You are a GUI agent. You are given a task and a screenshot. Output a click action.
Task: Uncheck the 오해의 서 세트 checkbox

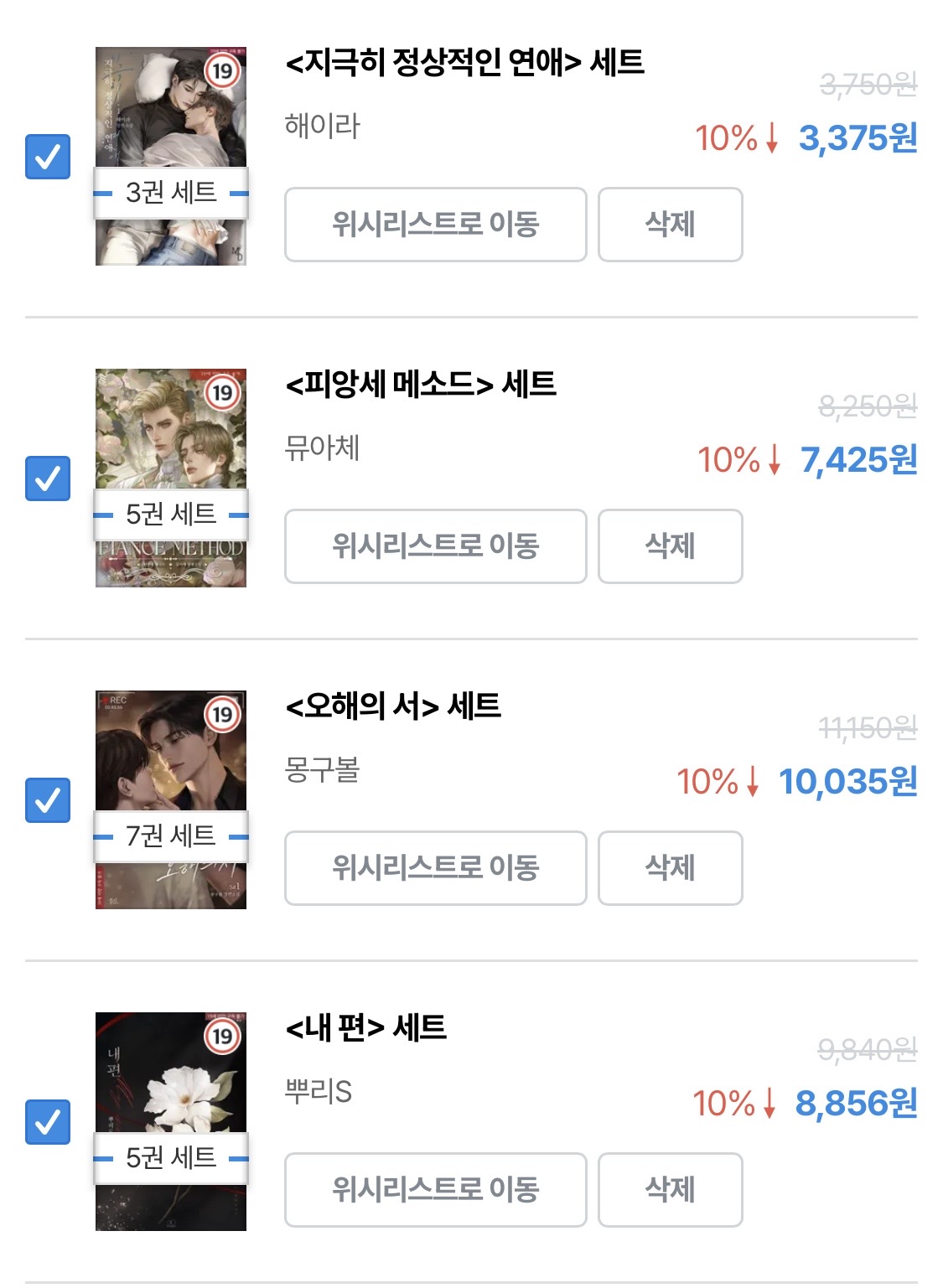point(48,800)
